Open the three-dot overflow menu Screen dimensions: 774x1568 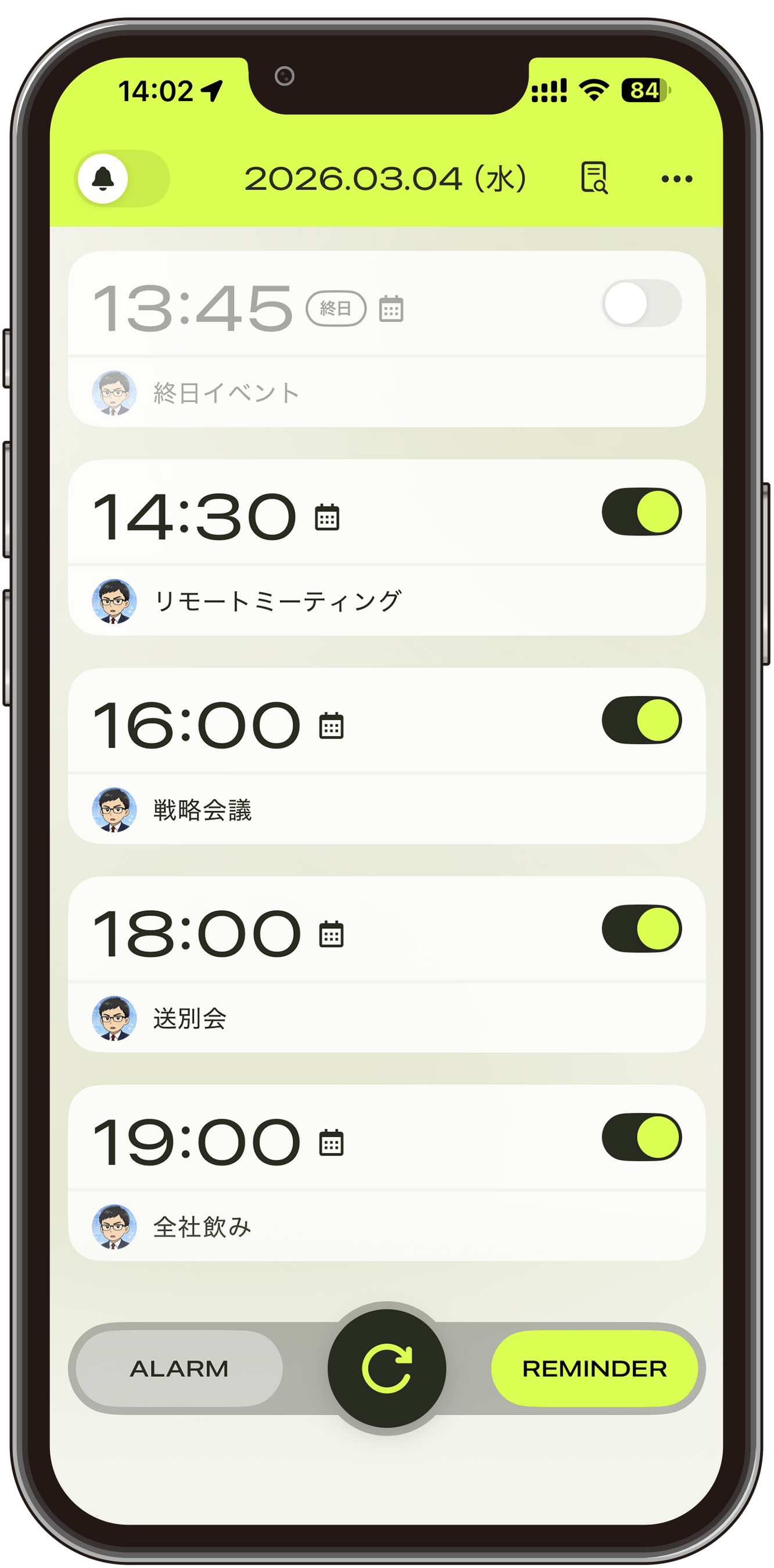(676, 179)
